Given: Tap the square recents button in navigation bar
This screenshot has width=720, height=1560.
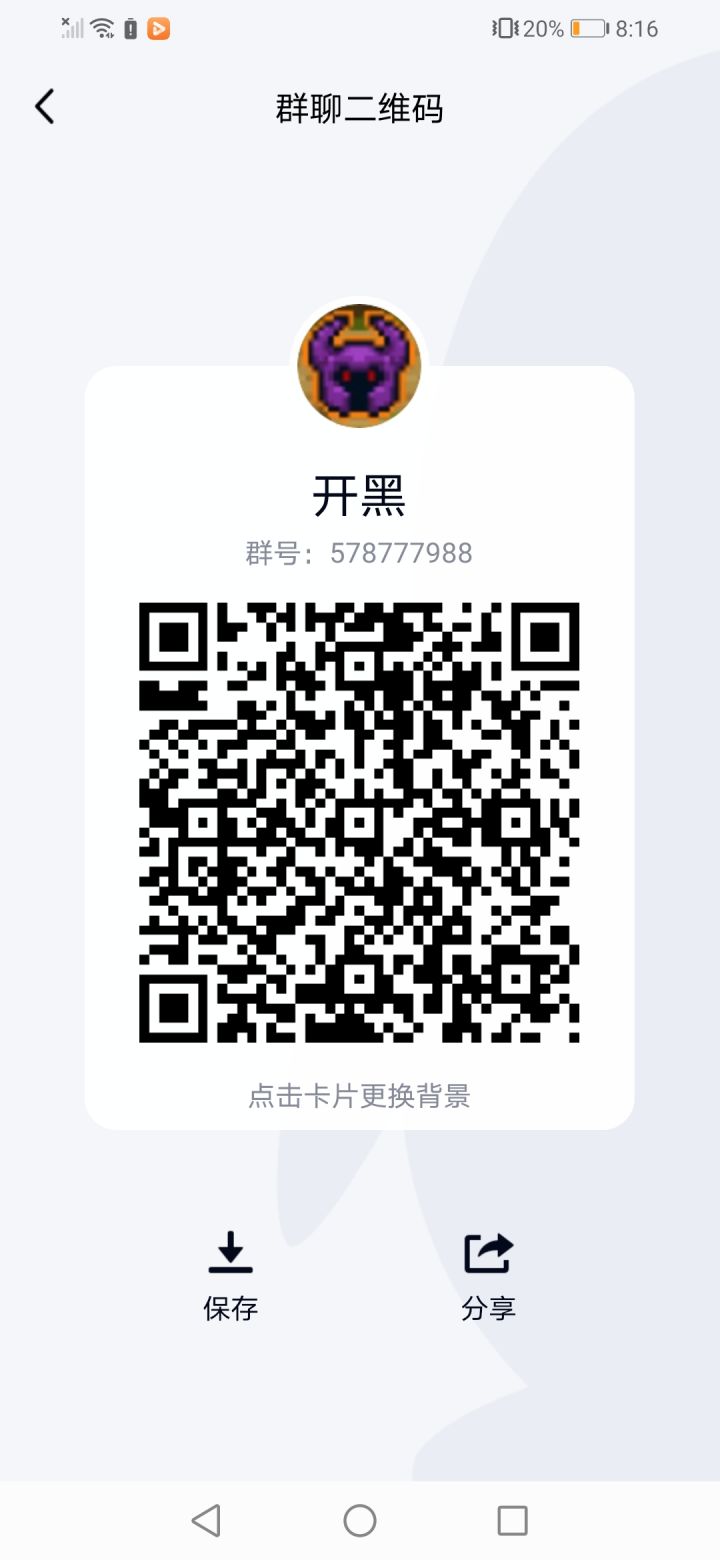Looking at the screenshot, I should [512, 1521].
